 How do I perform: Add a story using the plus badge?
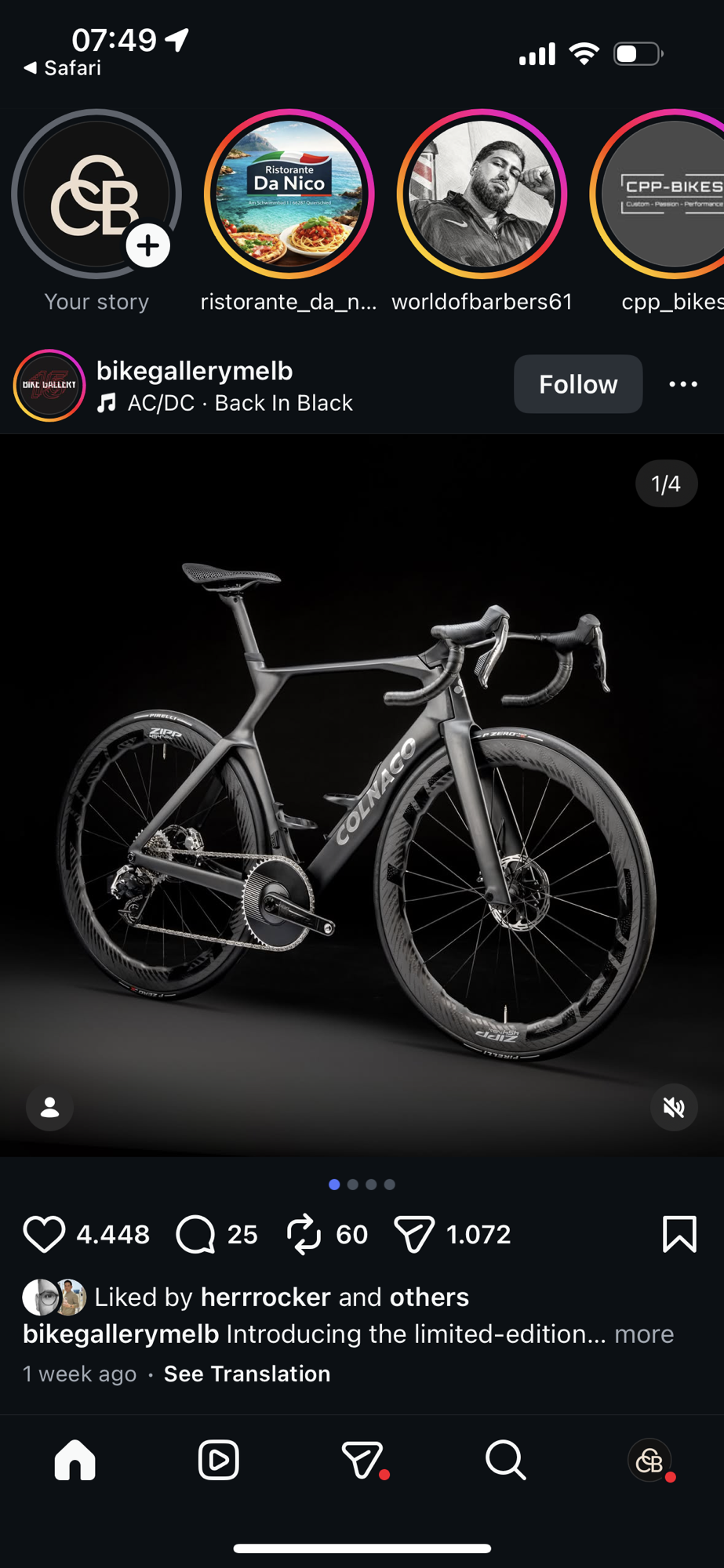[x=147, y=245]
